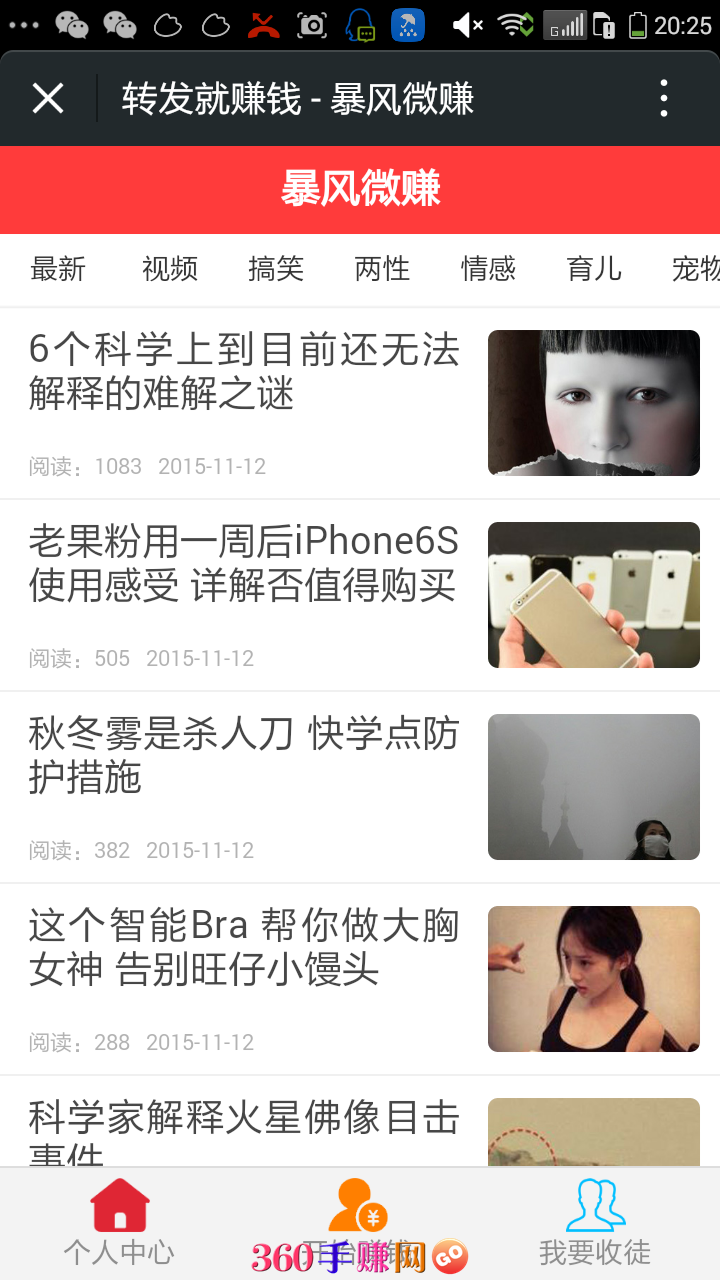Viewport: 720px width, 1280px height.
Task: Go to 个人中心 in bottom bar
Action: coord(120,1223)
